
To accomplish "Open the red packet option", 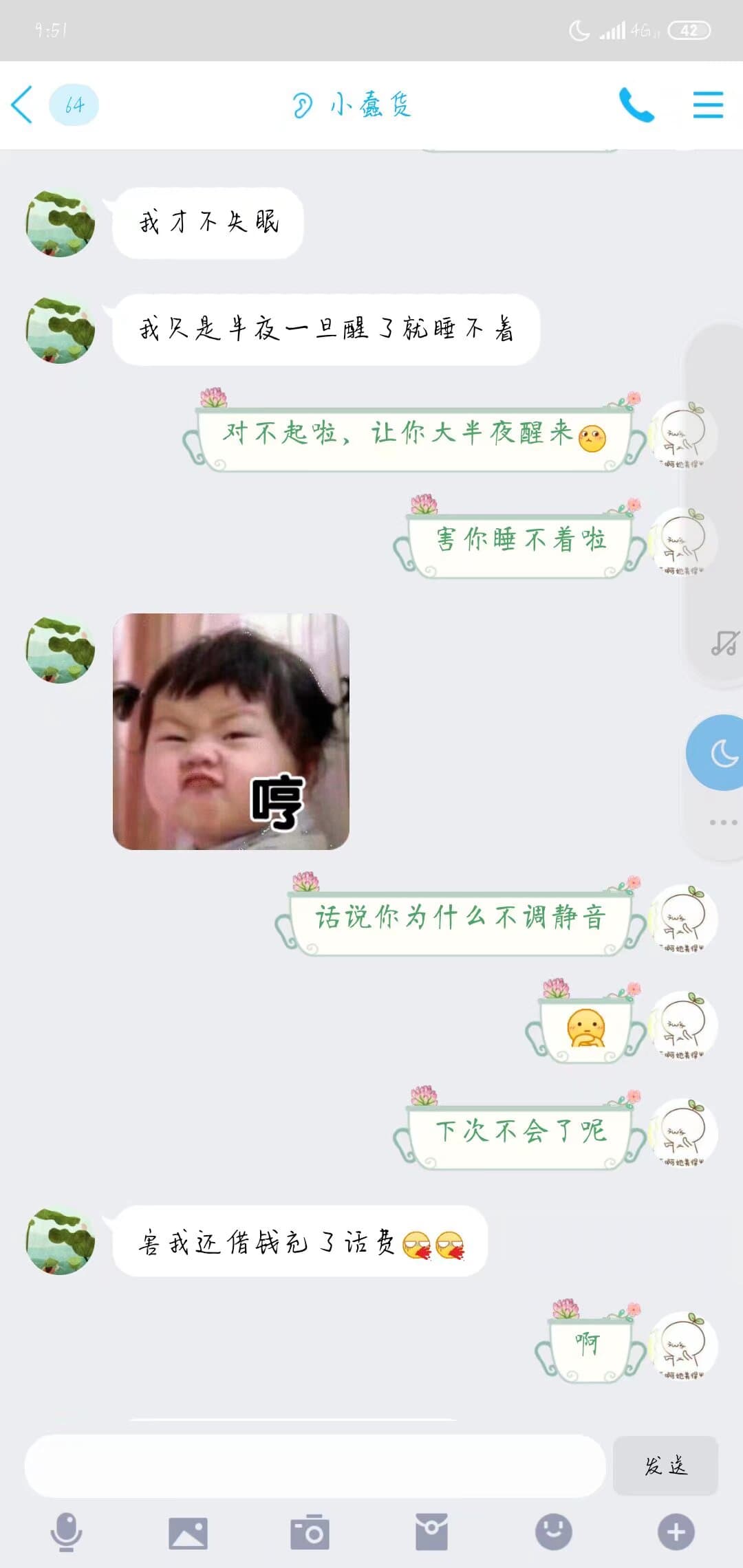I will tap(432, 1532).
